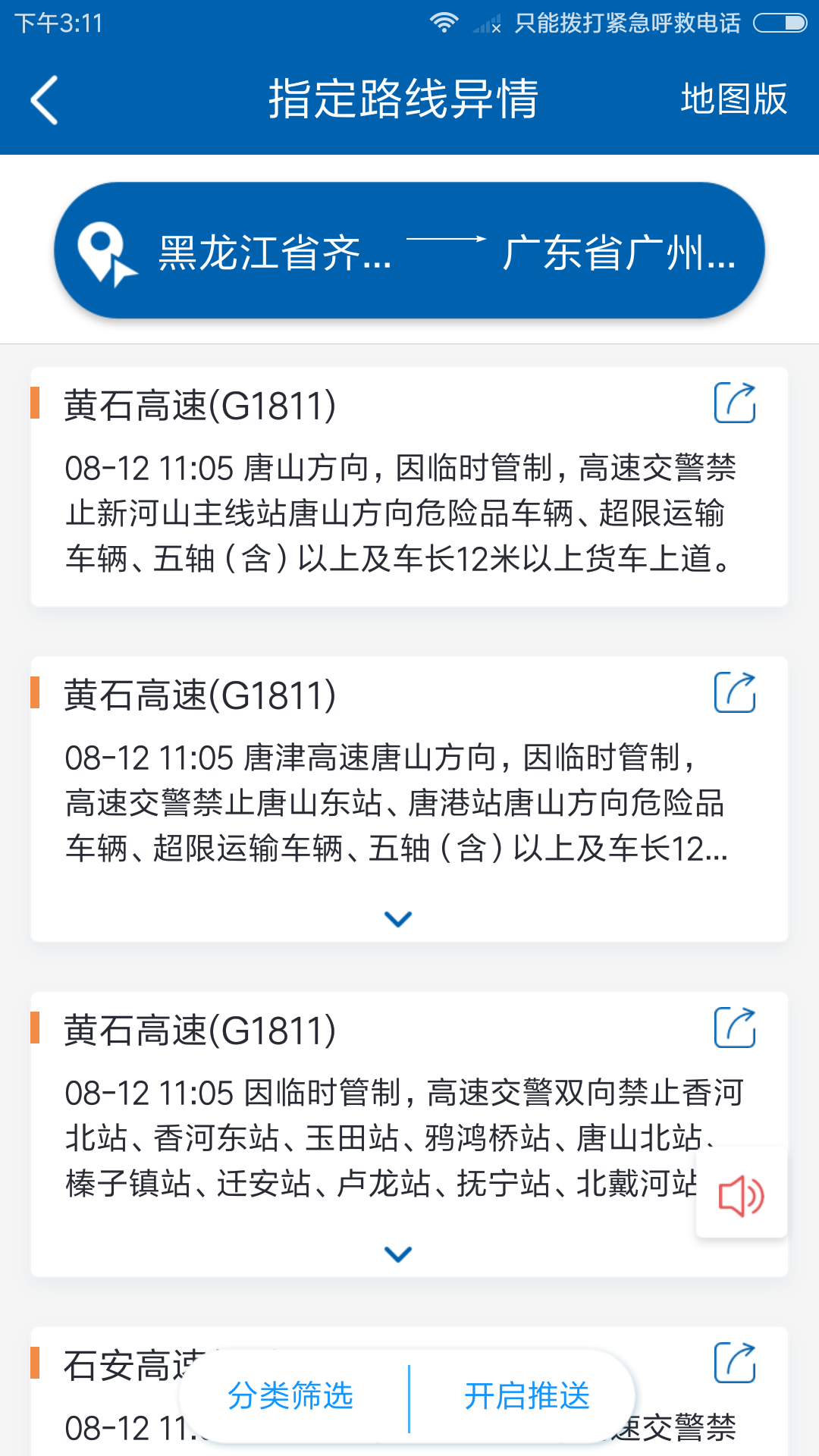The width and height of the screenshot is (819, 1456).
Task: Share the 唐山方向 新河山主线站 alert
Action: pos(735,403)
